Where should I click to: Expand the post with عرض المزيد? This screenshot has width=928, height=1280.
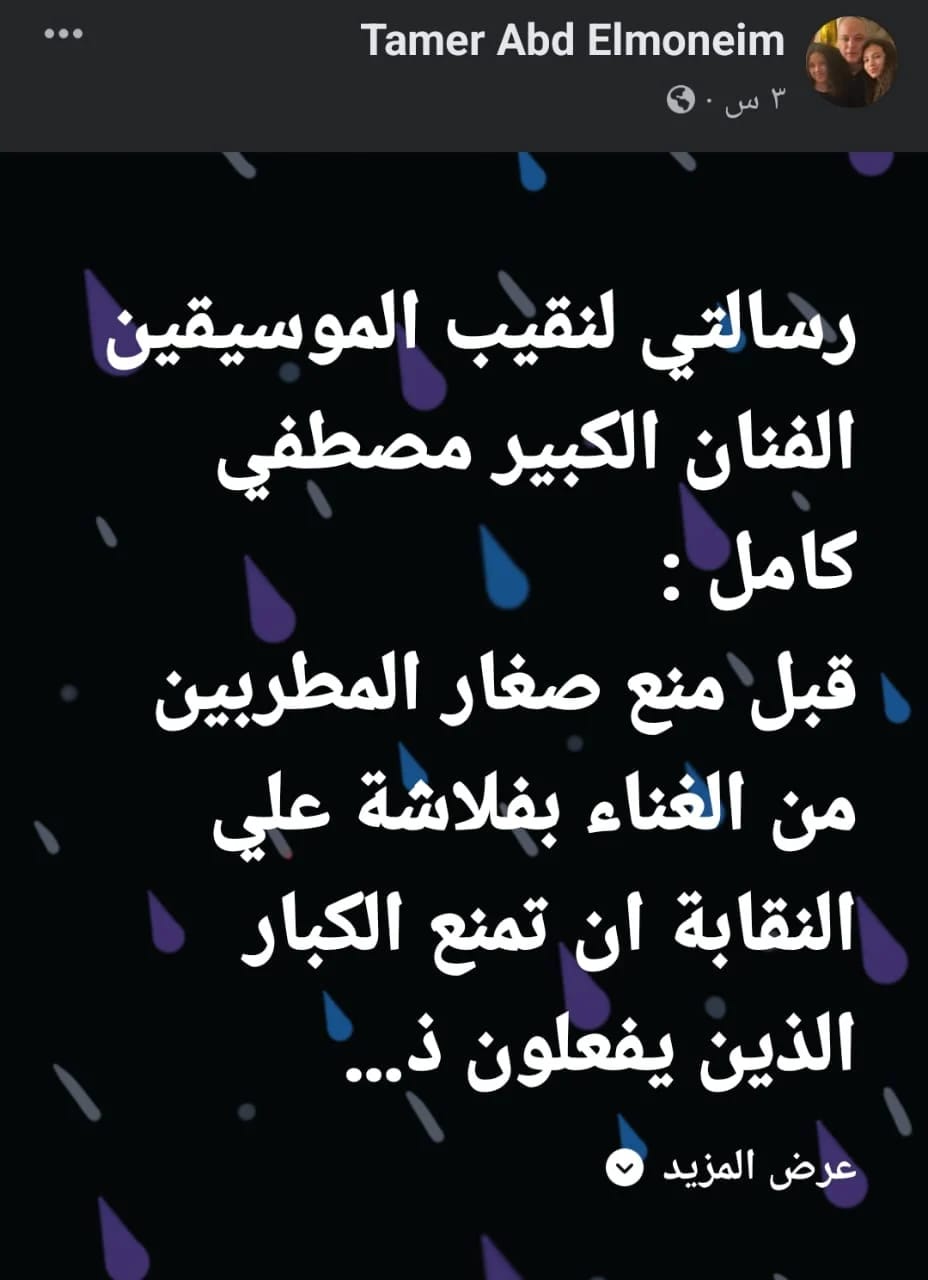tap(735, 1168)
